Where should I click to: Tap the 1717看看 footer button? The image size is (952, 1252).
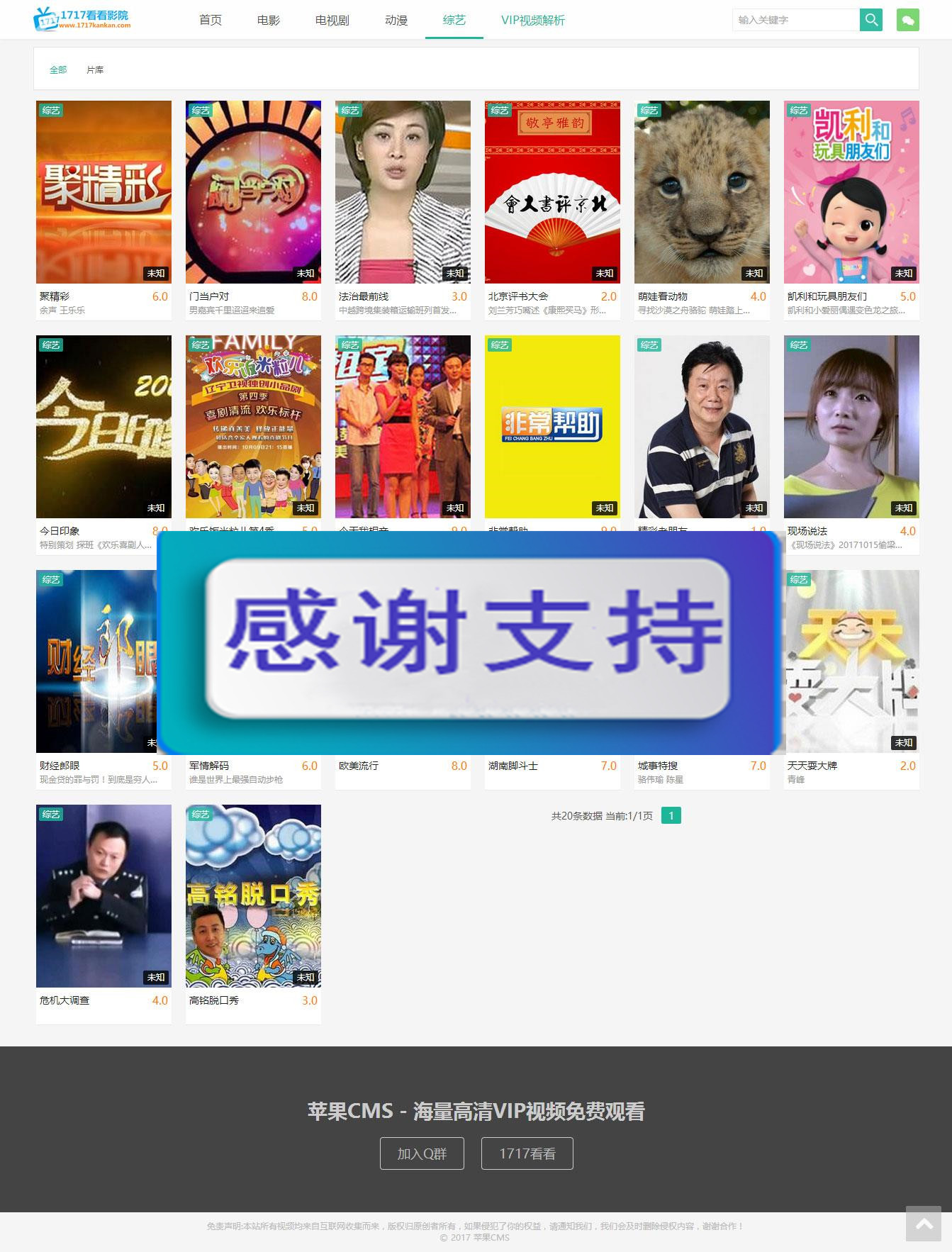[x=527, y=1153]
